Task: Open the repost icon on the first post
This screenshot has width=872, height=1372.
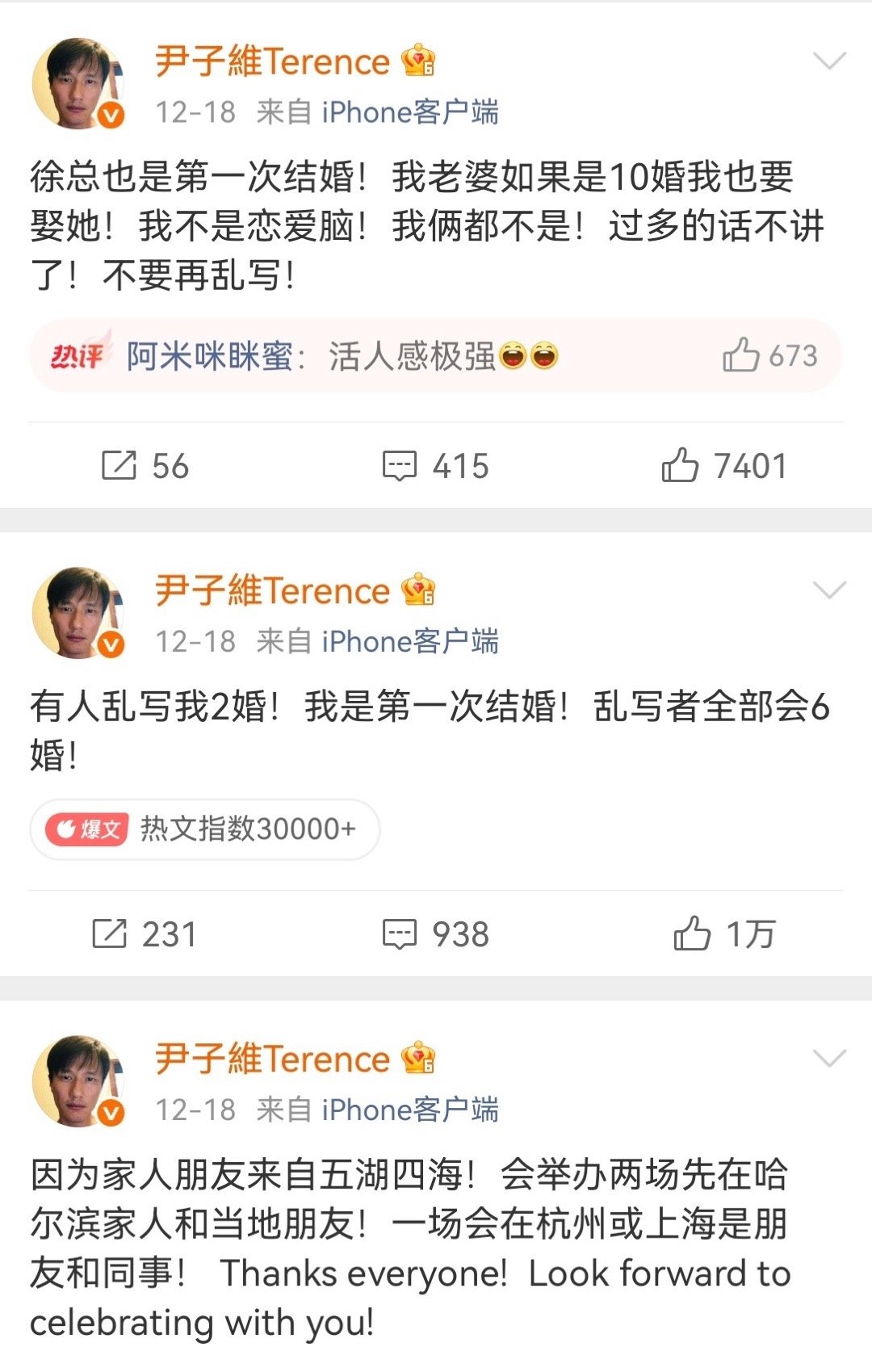Action: click(x=121, y=464)
